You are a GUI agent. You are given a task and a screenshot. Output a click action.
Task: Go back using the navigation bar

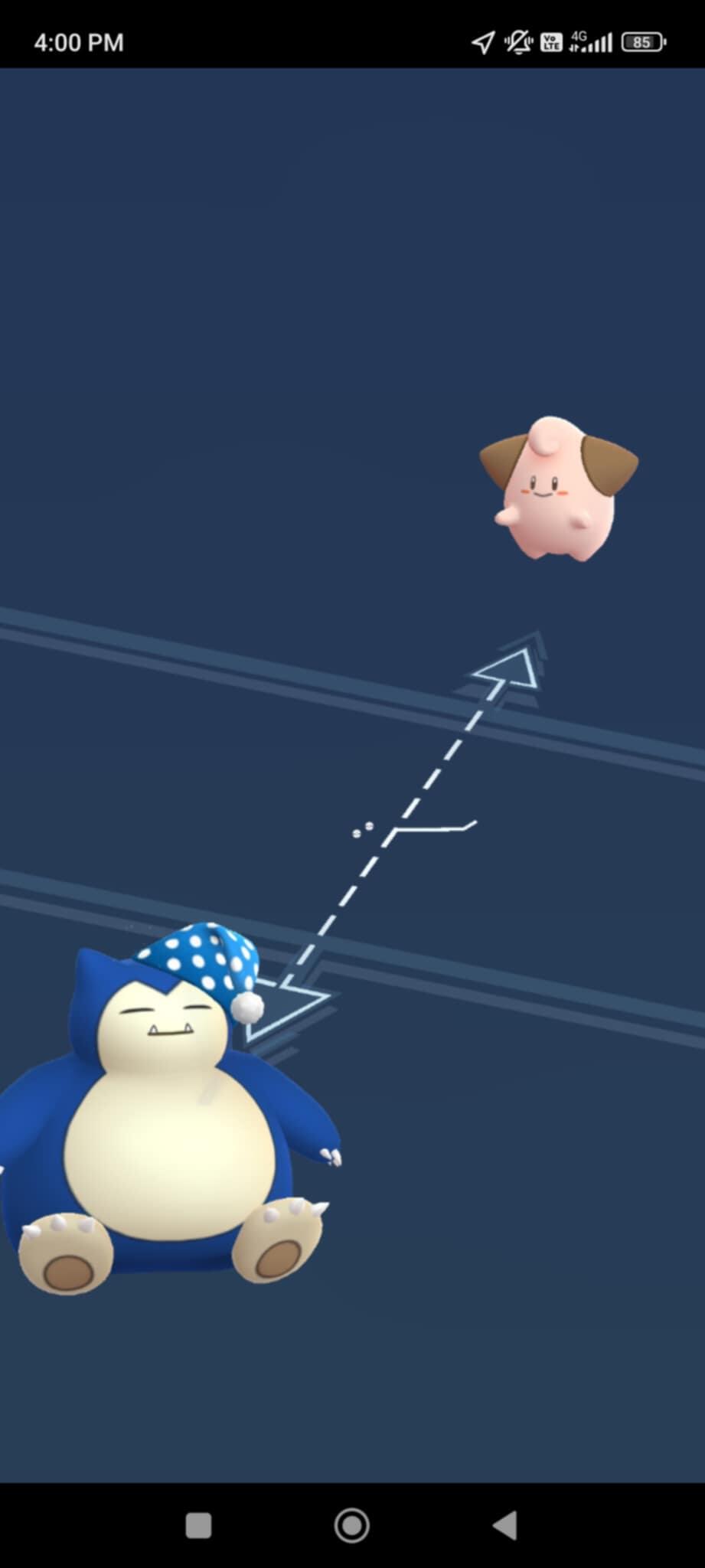click(x=505, y=1525)
